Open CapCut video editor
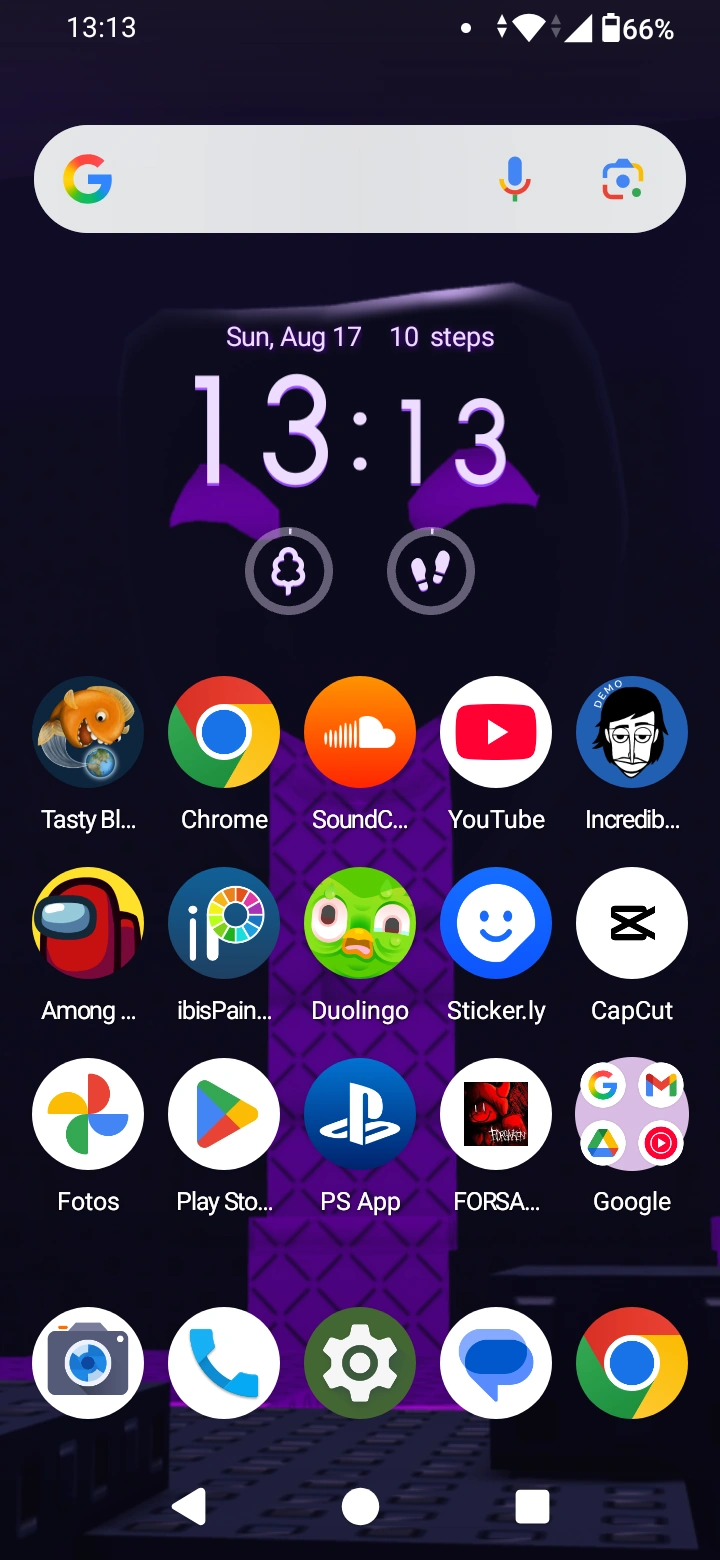The image size is (720, 1560). point(632,922)
